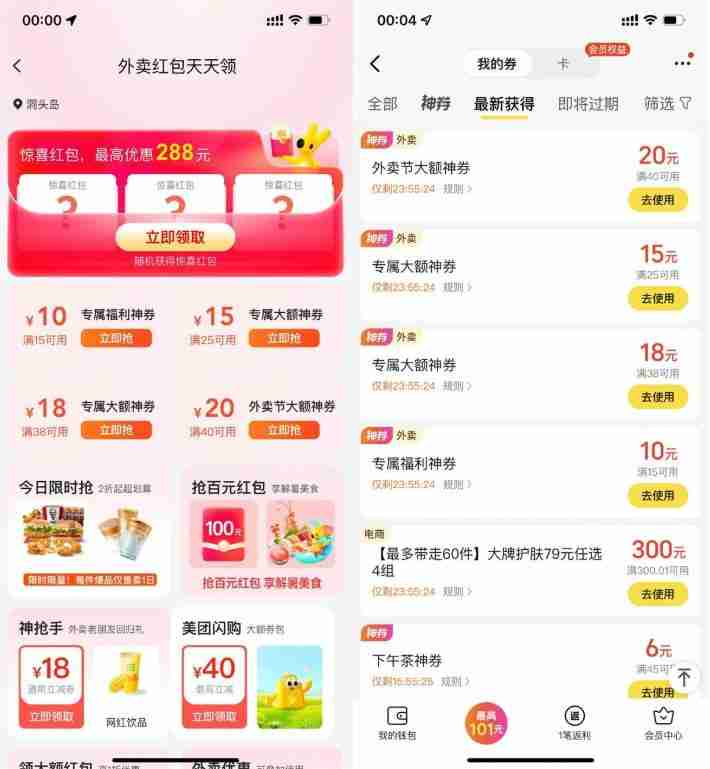Open 1笔返利 in bottom bar

point(575,724)
